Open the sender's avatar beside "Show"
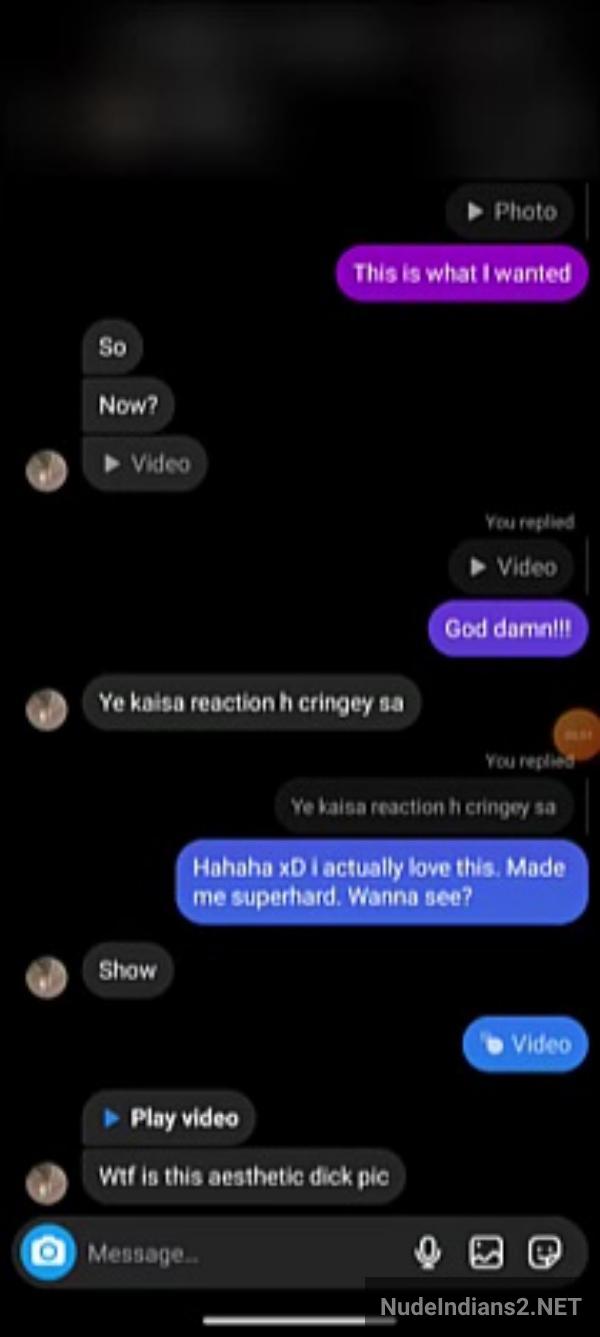The image size is (600, 1337). (x=46, y=976)
